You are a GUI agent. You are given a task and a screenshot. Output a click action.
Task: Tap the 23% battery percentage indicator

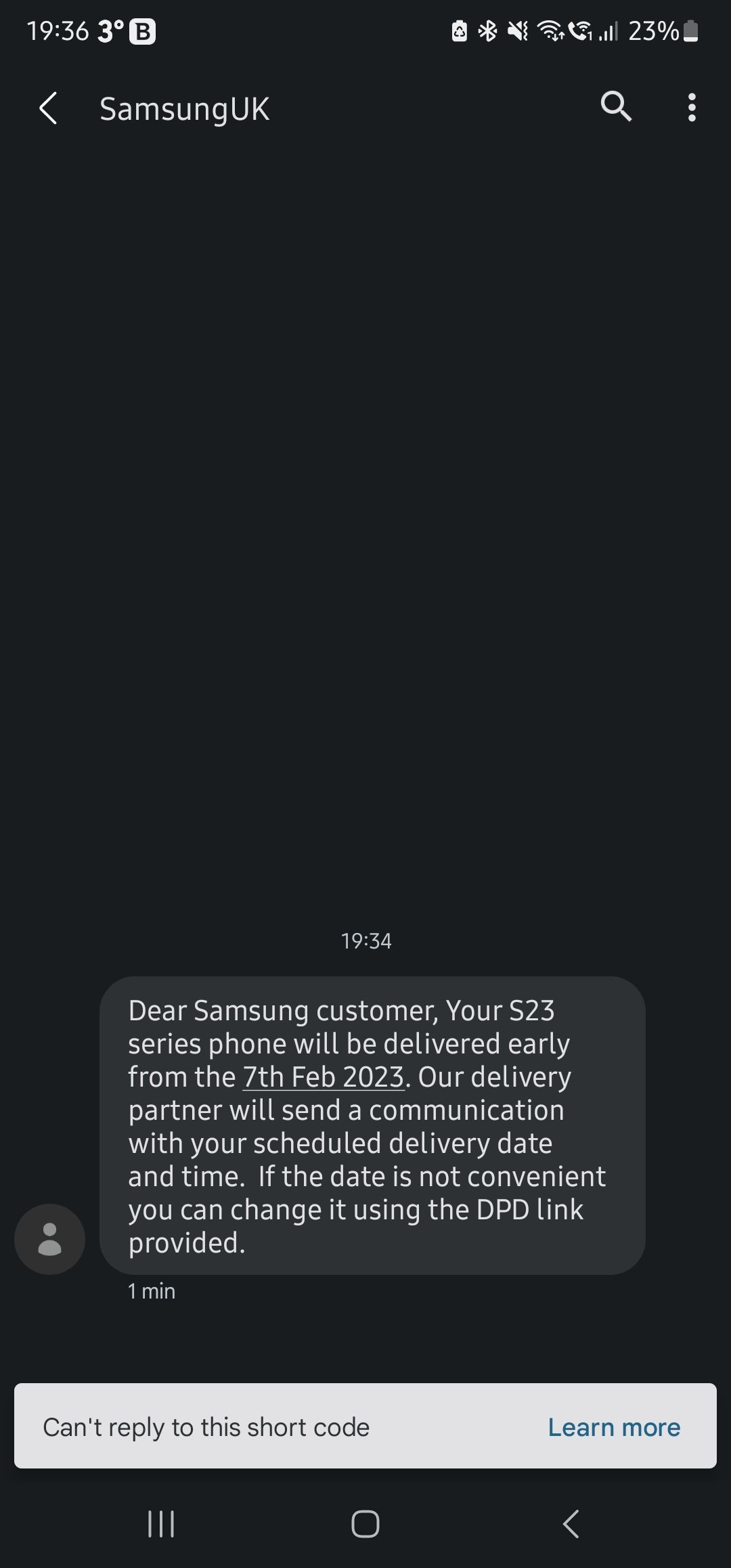click(x=653, y=30)
